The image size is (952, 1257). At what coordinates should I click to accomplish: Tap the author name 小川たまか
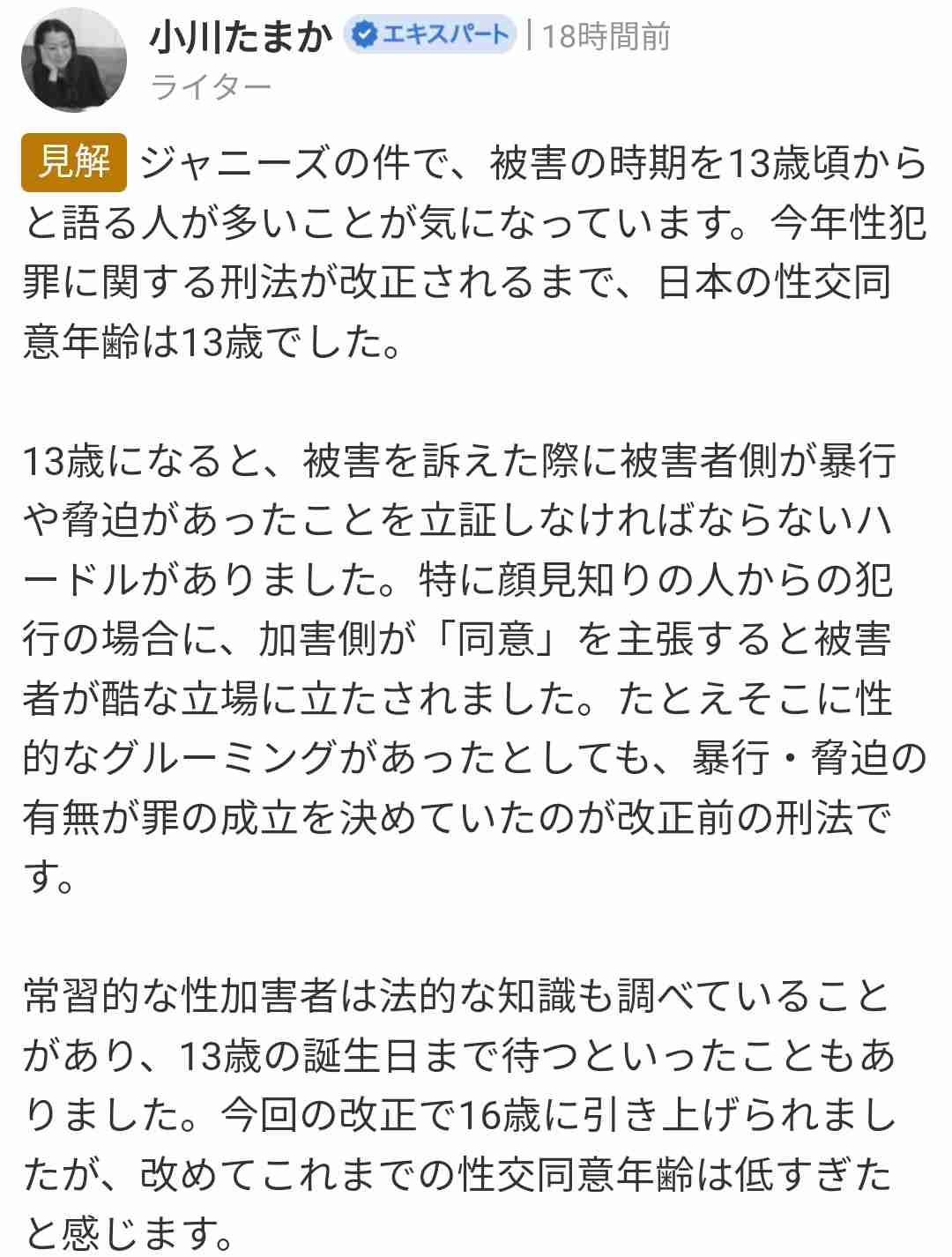click(240, 36)
